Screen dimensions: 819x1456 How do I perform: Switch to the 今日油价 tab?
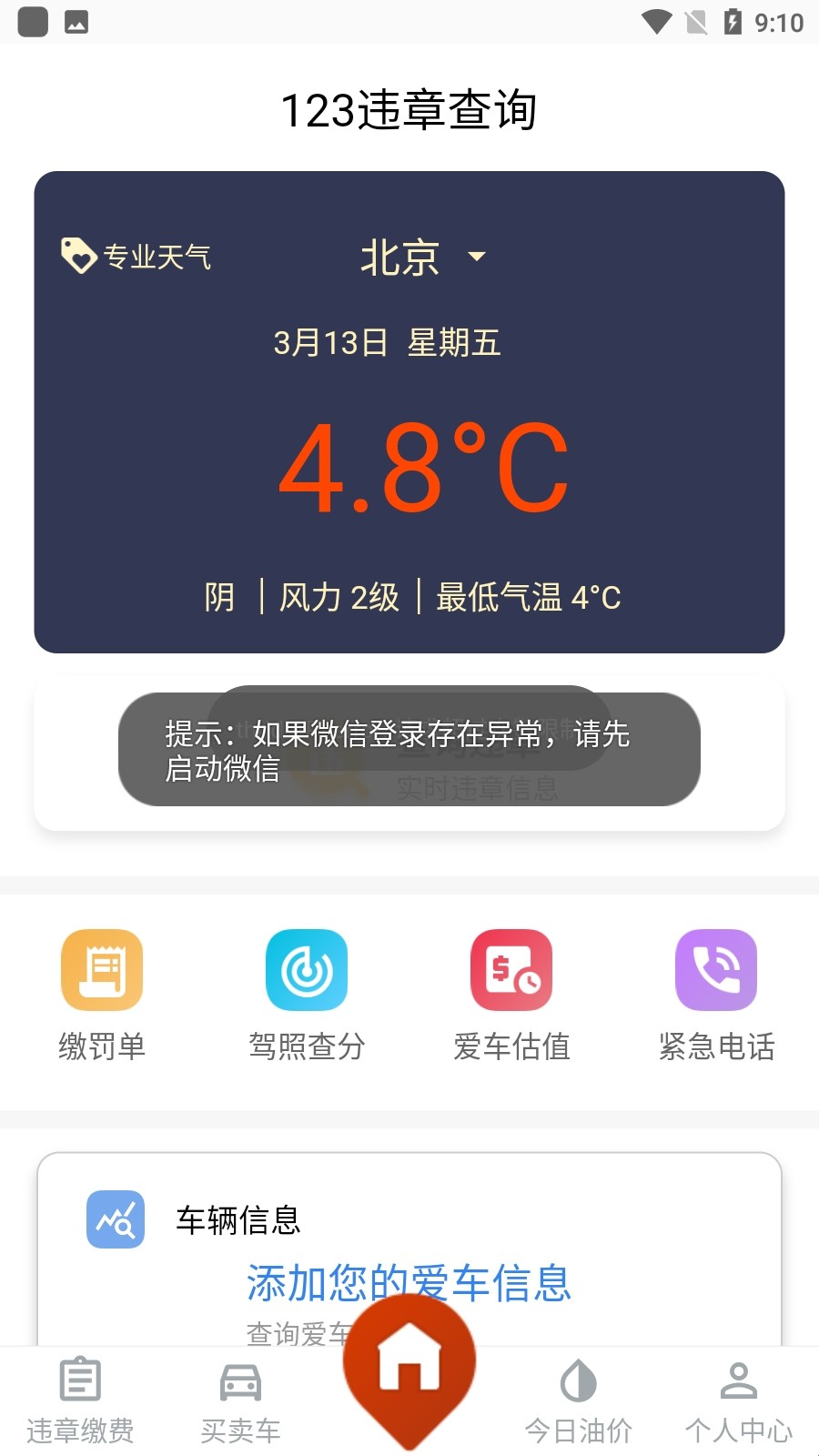pyautogui.click(x=579, y=1401)
